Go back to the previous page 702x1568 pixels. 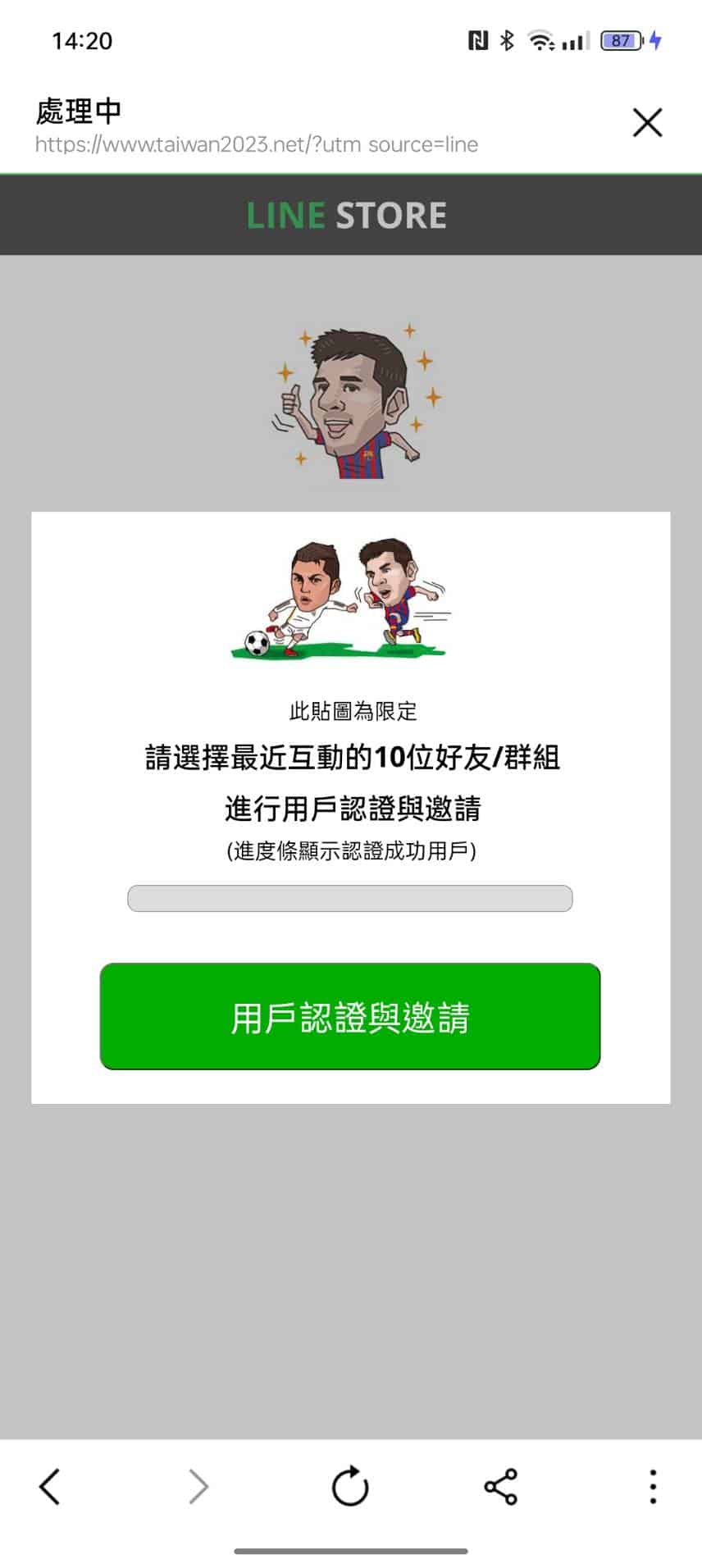50,1486
